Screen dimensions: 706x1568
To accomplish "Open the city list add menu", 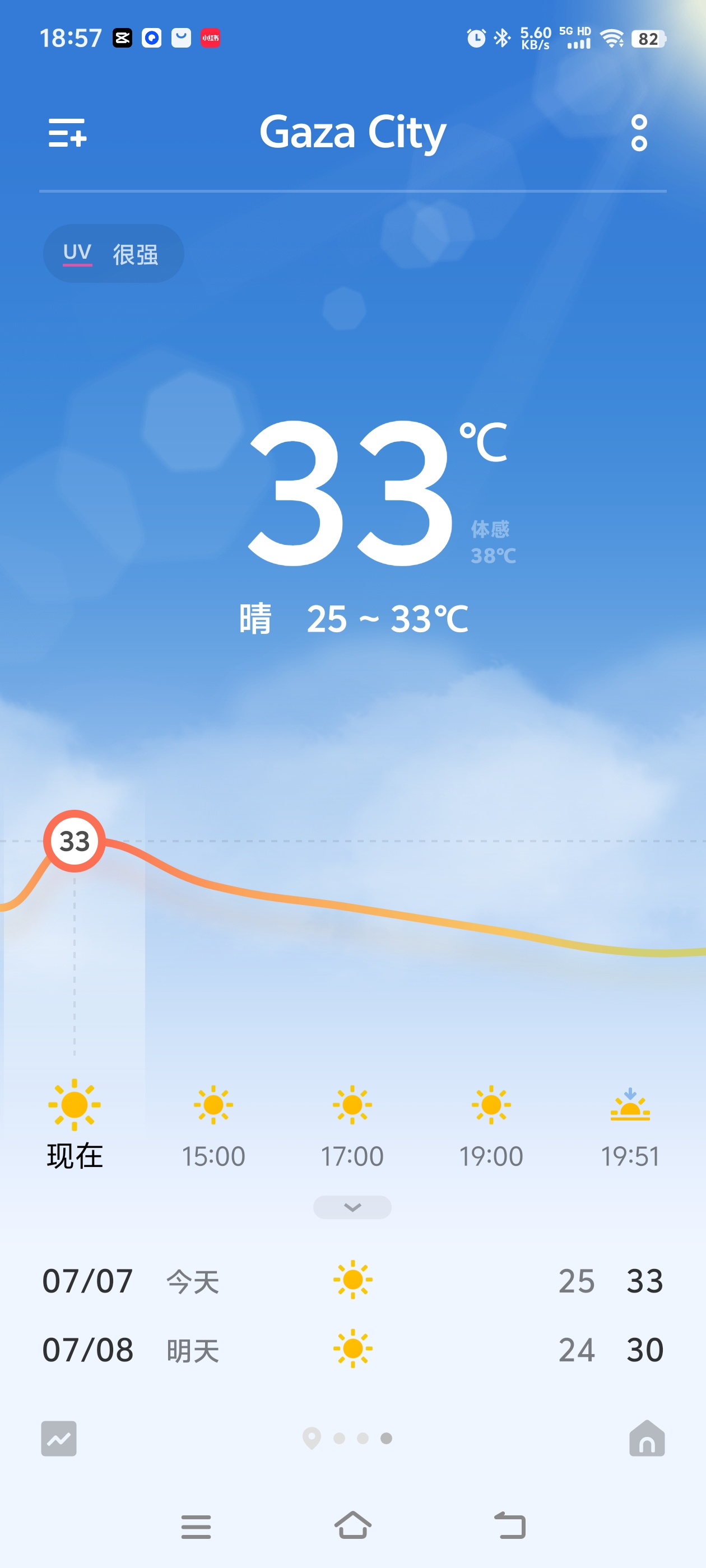I will [x=67, y=133].
